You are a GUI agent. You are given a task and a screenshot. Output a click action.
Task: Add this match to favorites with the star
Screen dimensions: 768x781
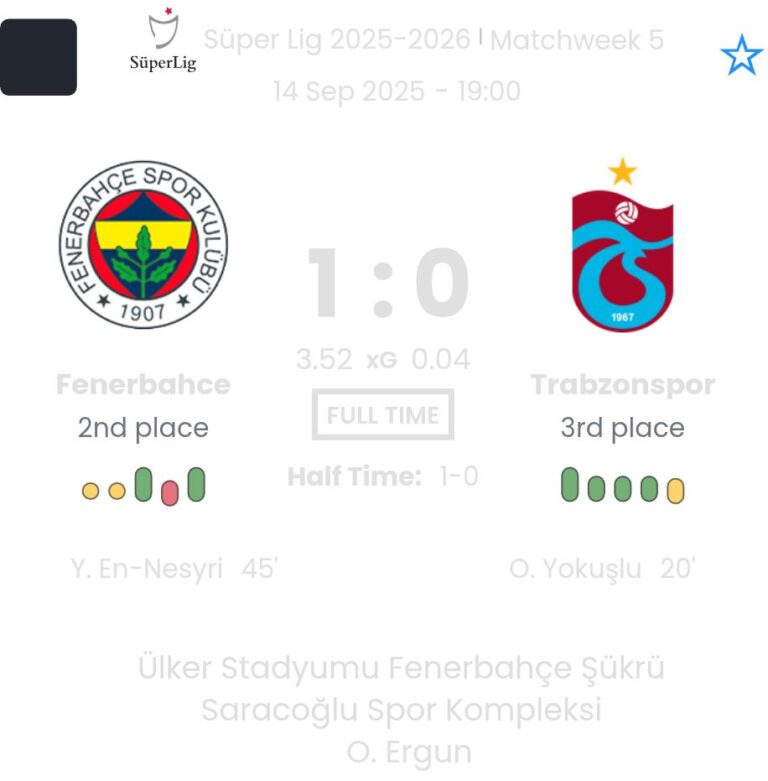click(x=741, y=56)
